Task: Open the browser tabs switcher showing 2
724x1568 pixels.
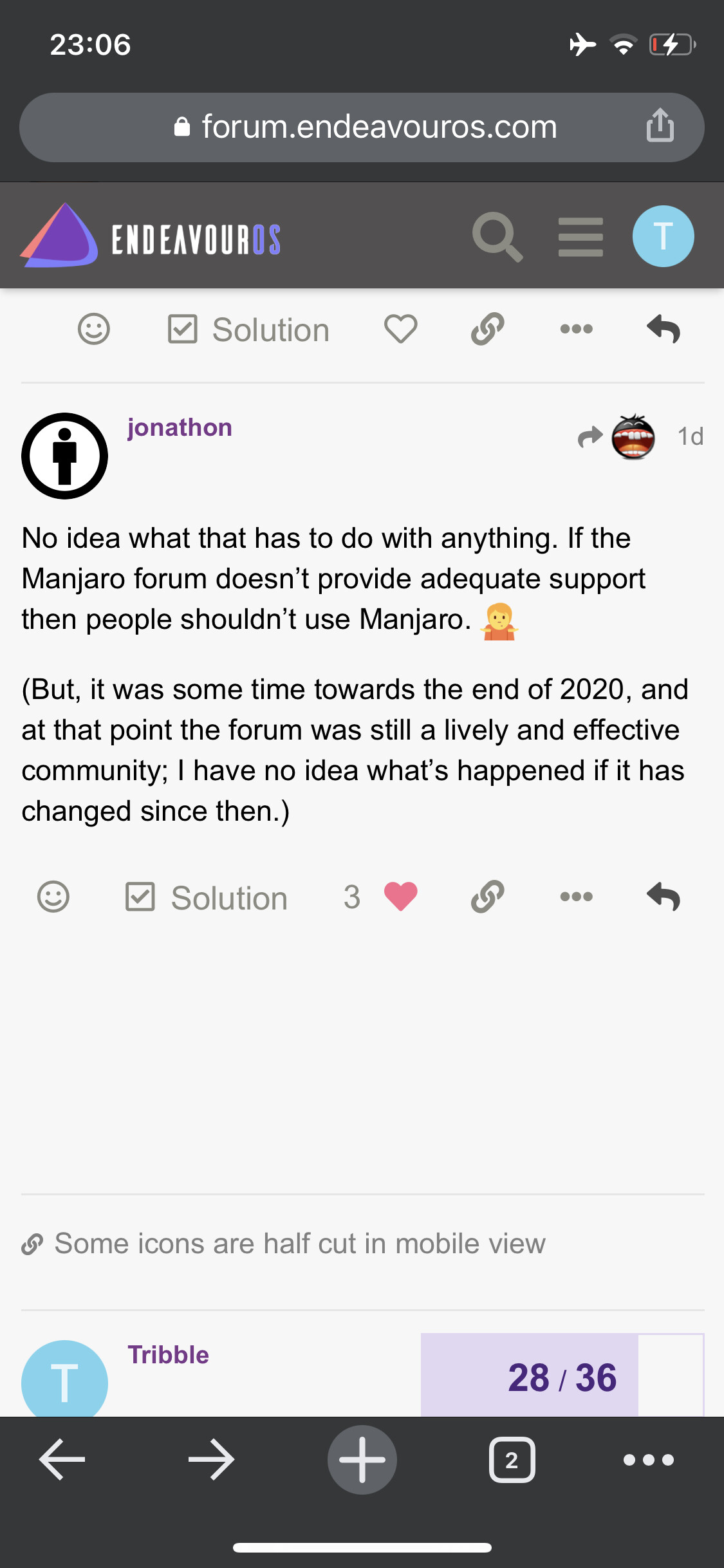Action: point(512,1459)
